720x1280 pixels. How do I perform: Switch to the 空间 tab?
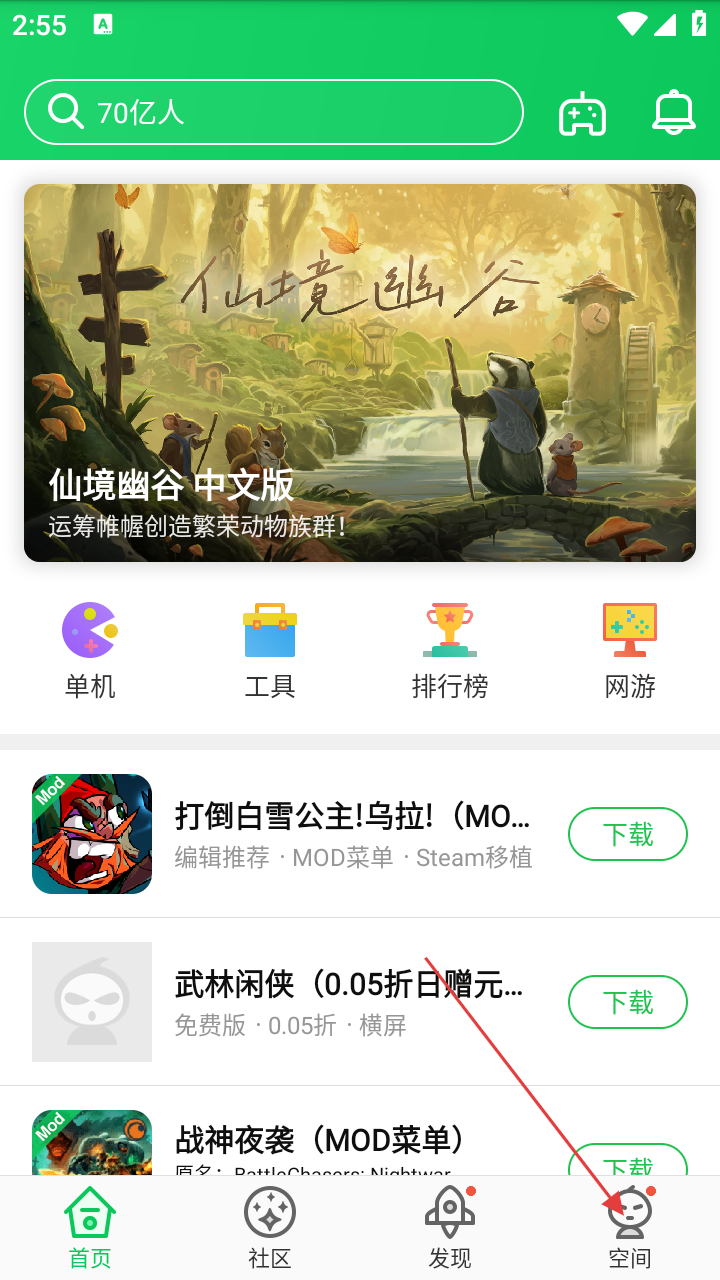(630, 1228)
